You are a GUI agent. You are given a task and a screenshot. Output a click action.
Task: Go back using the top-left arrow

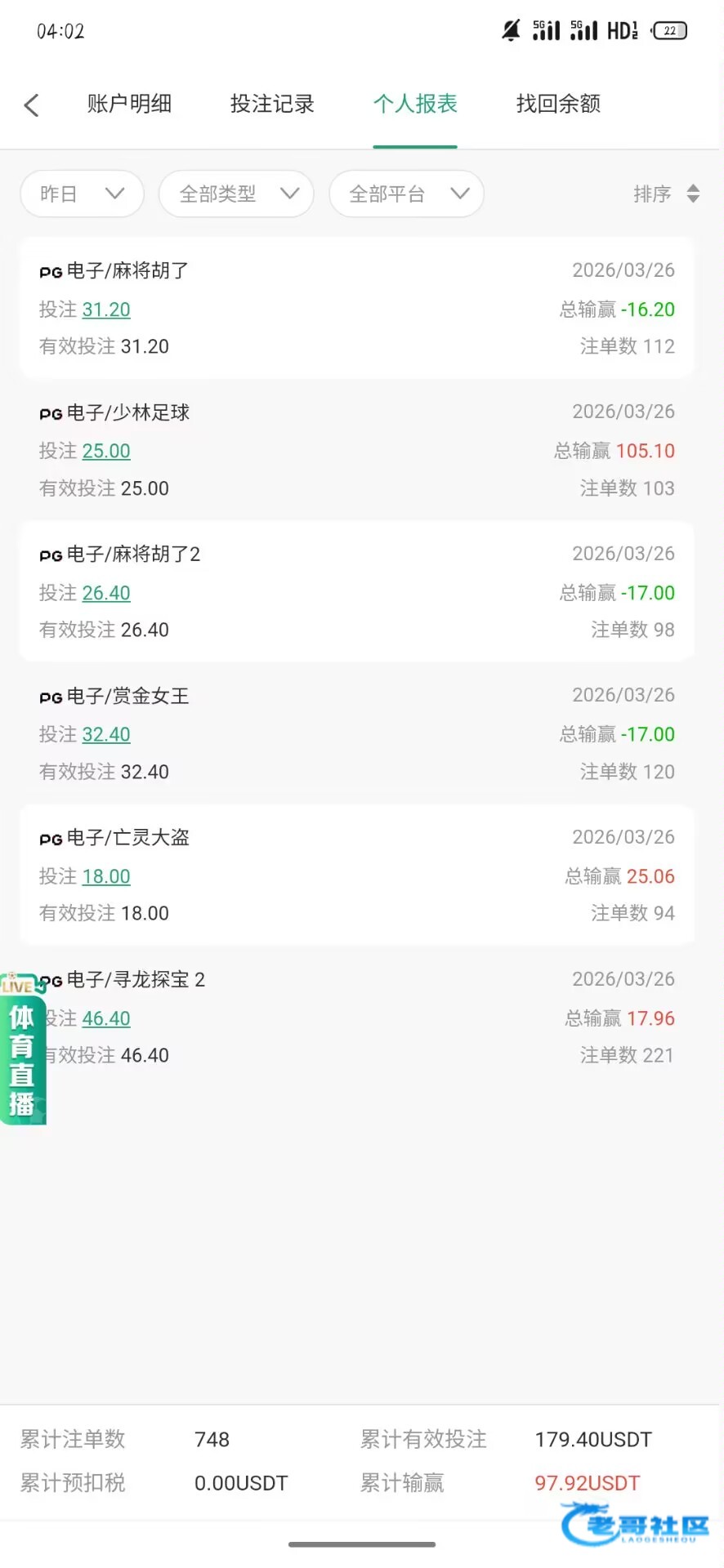(32, 105)
